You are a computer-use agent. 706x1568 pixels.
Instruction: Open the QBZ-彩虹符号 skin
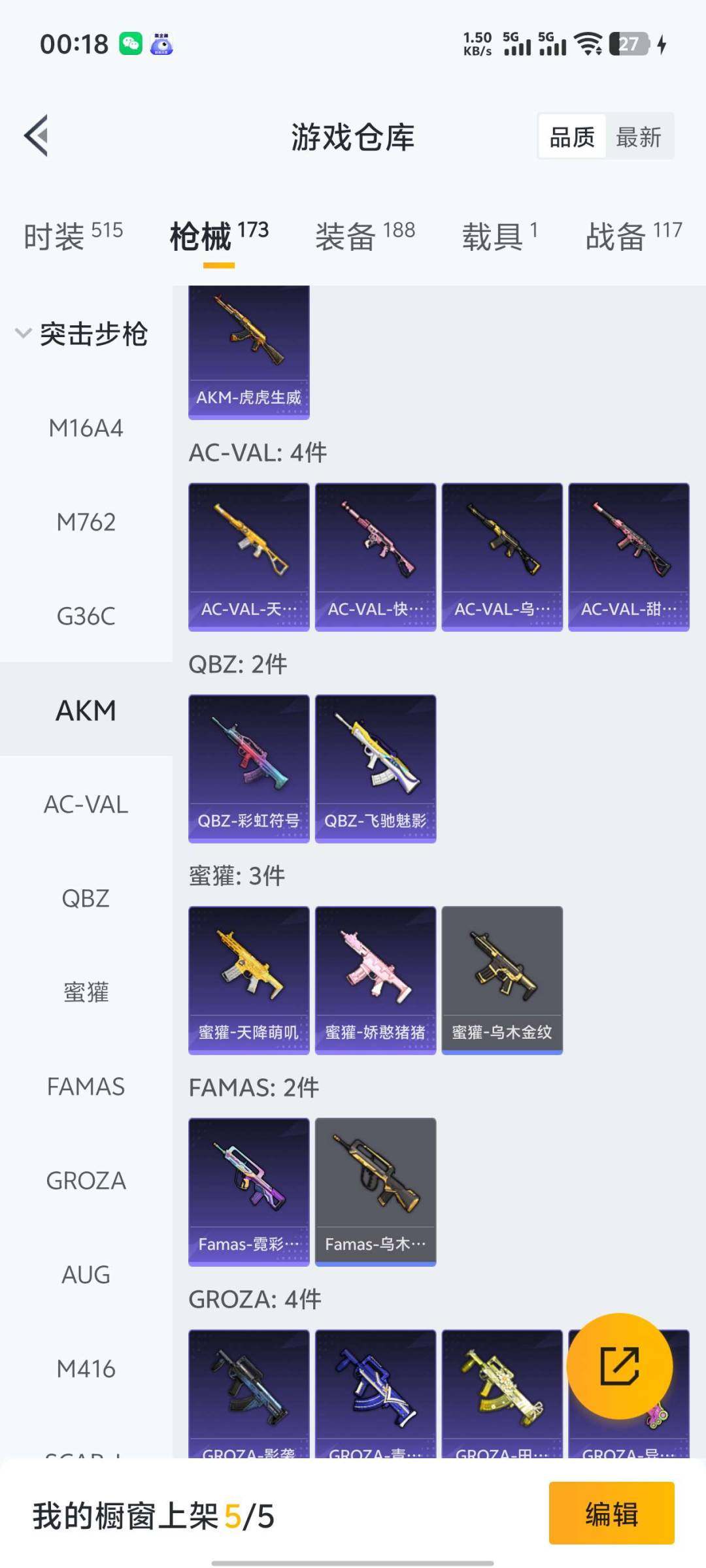[x=248, y=768]
